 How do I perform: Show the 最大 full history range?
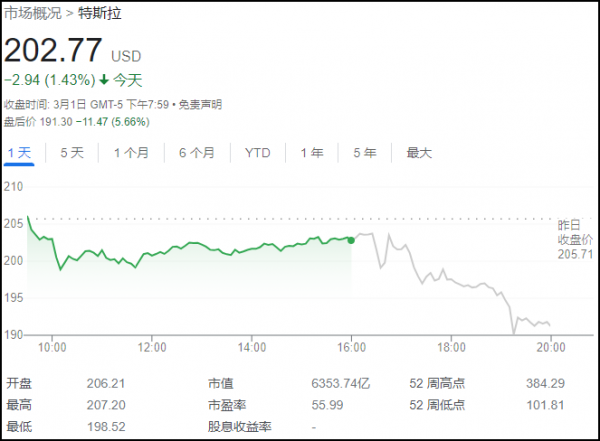pos(419,153)
